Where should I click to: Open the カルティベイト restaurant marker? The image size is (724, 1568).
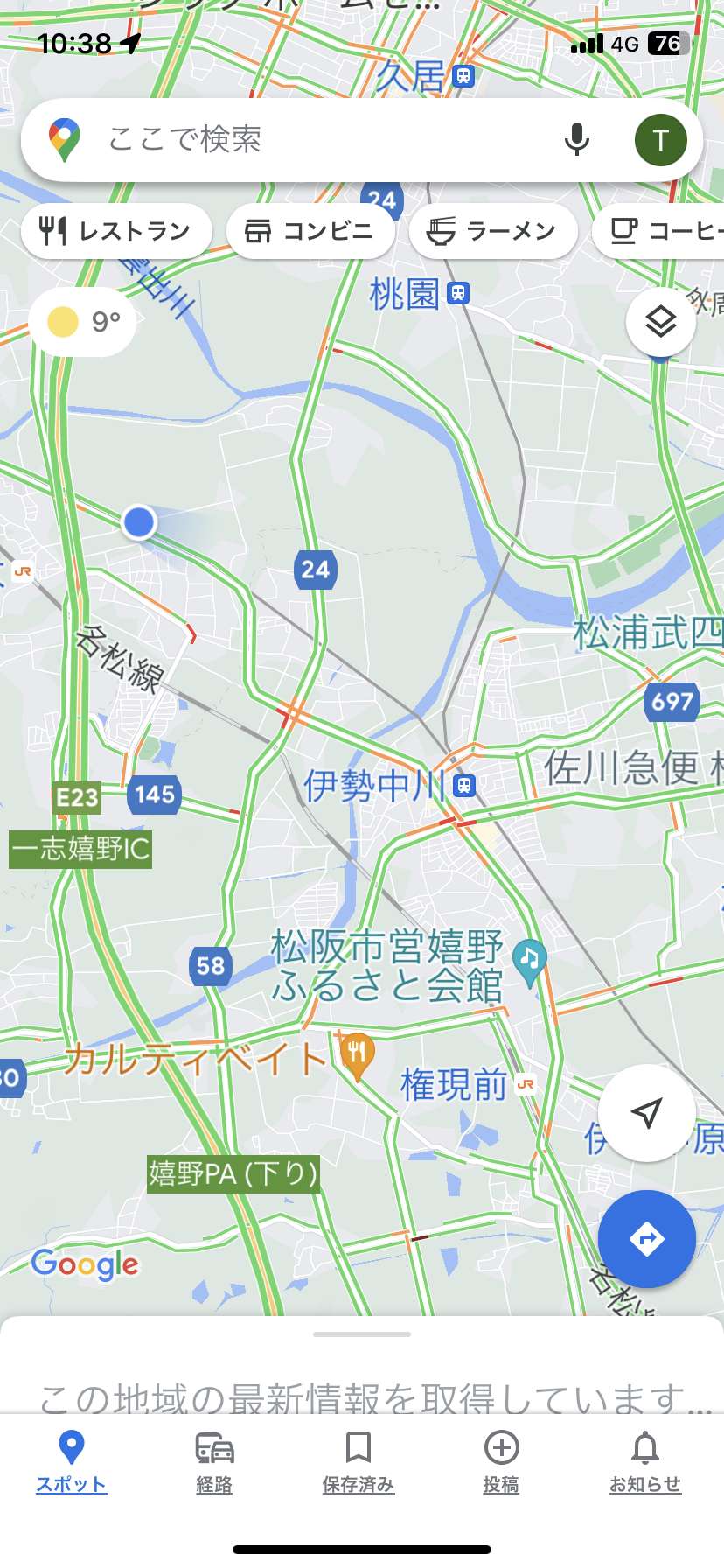coord(357,1054)
